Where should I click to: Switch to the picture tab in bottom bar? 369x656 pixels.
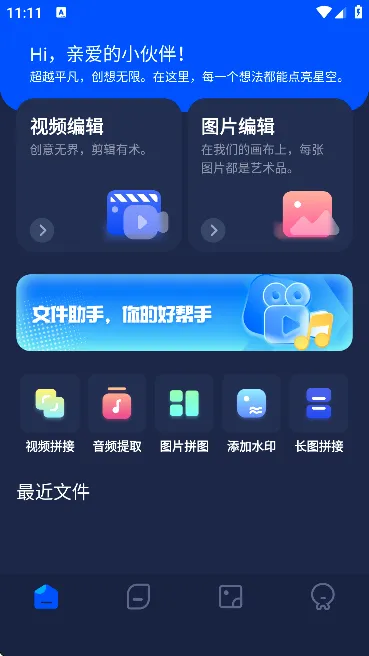(x=231, y=597)
